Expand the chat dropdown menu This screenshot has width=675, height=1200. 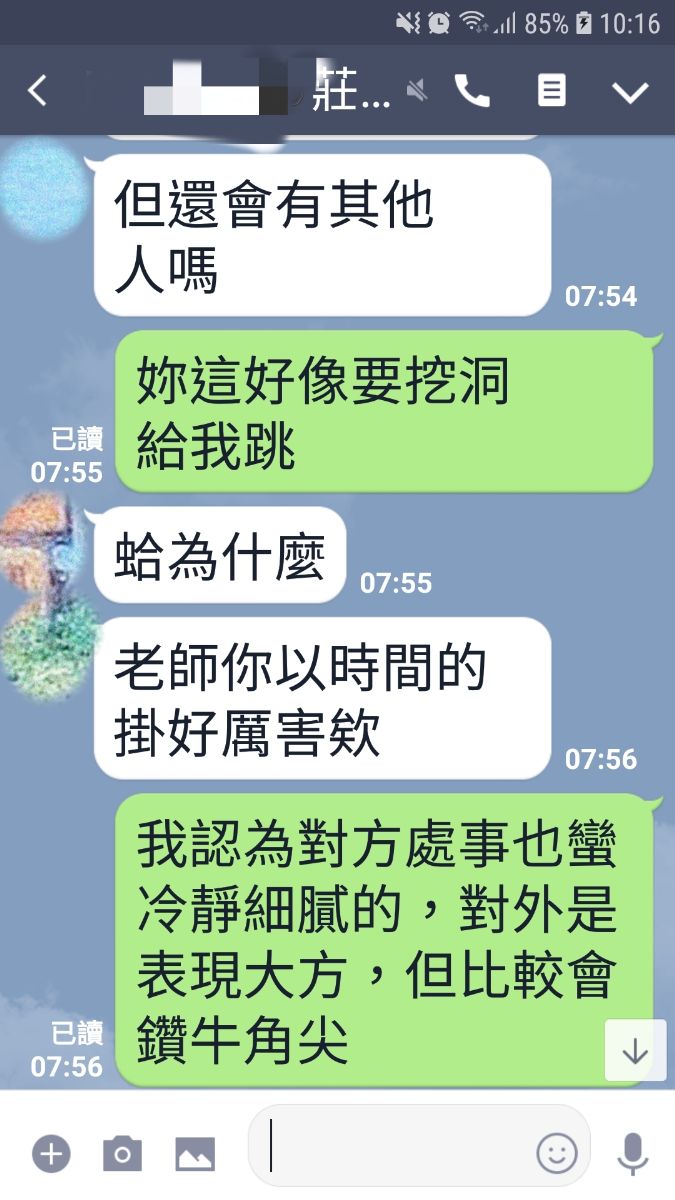tap(630, 92)
